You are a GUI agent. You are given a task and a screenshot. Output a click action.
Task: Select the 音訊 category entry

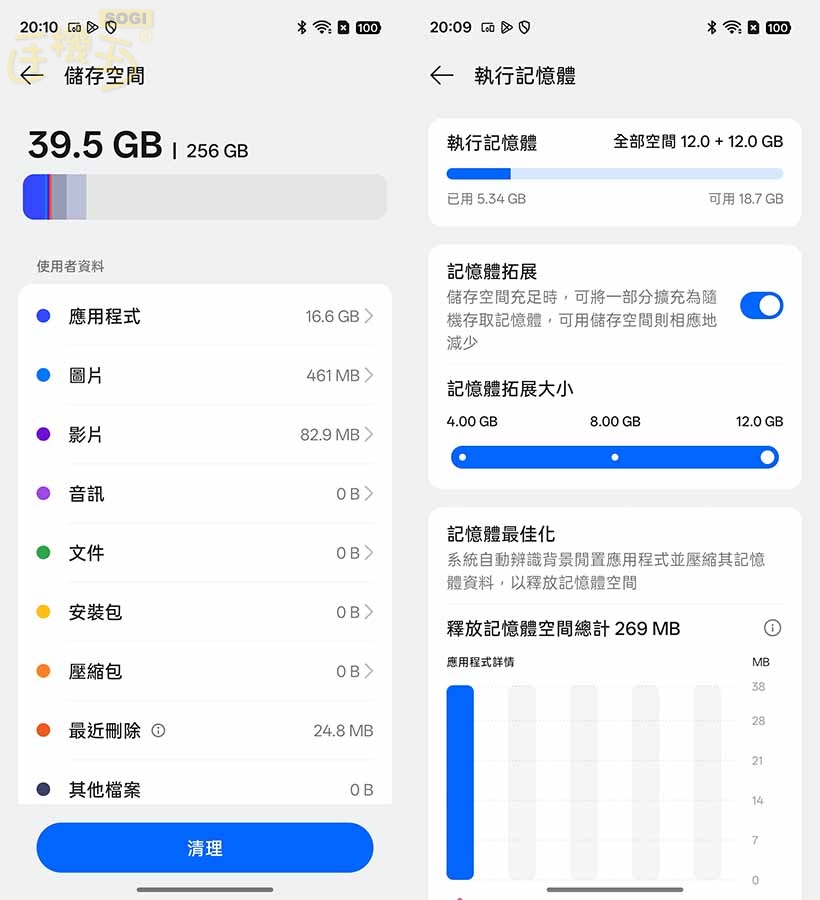click(204, 493)
